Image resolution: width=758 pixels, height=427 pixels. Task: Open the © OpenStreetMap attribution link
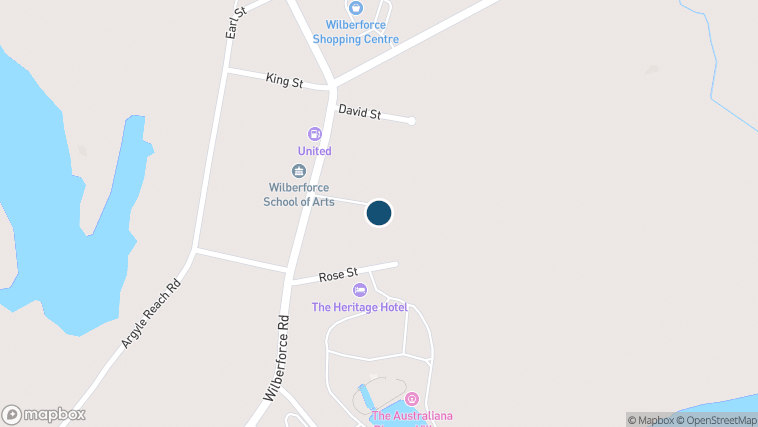[x=716, y=420]
